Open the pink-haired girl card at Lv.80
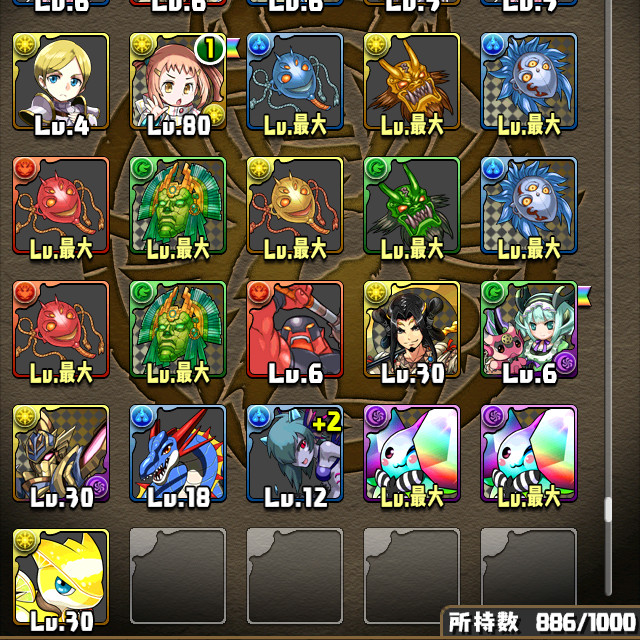This screenshot has width=640, height=640. coord(177,82)
